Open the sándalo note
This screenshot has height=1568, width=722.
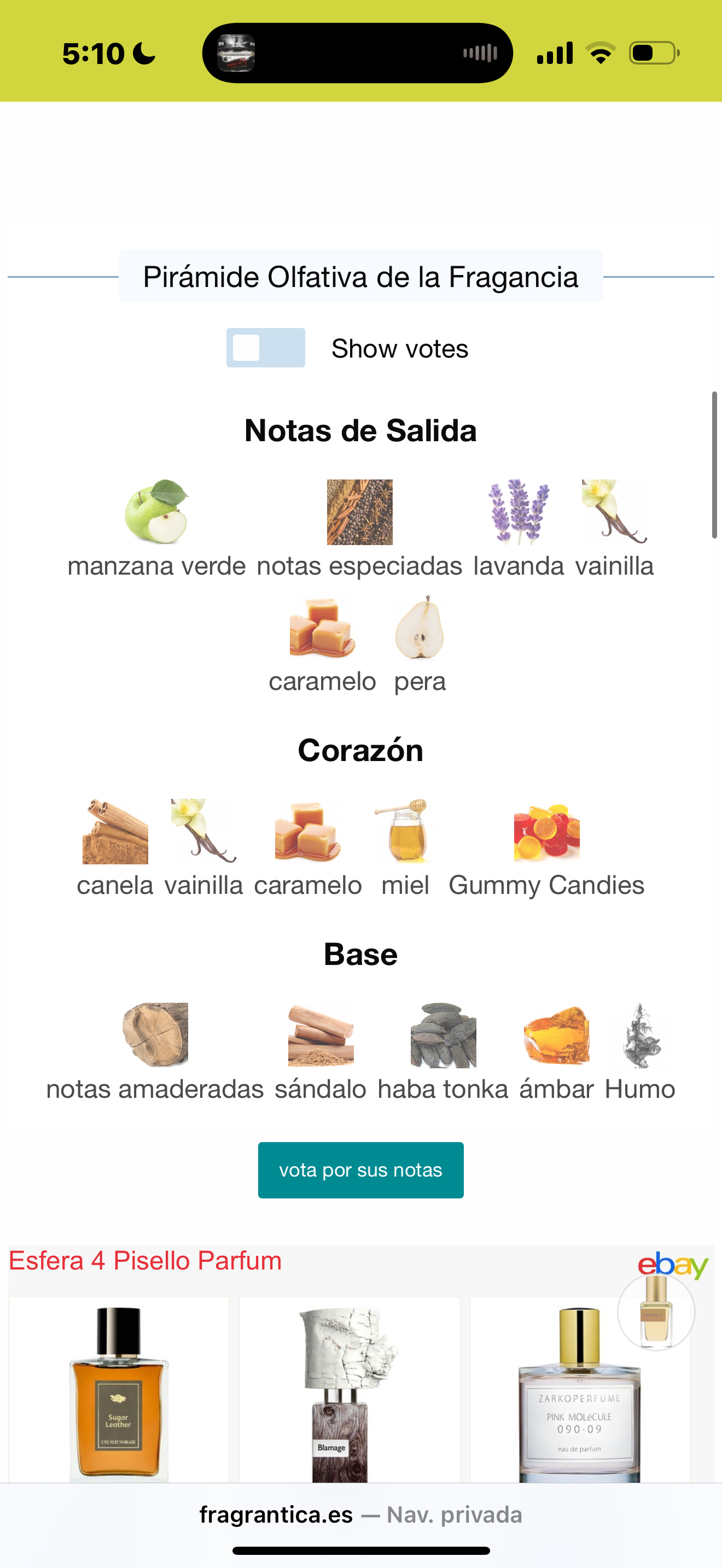(321, 1051)
